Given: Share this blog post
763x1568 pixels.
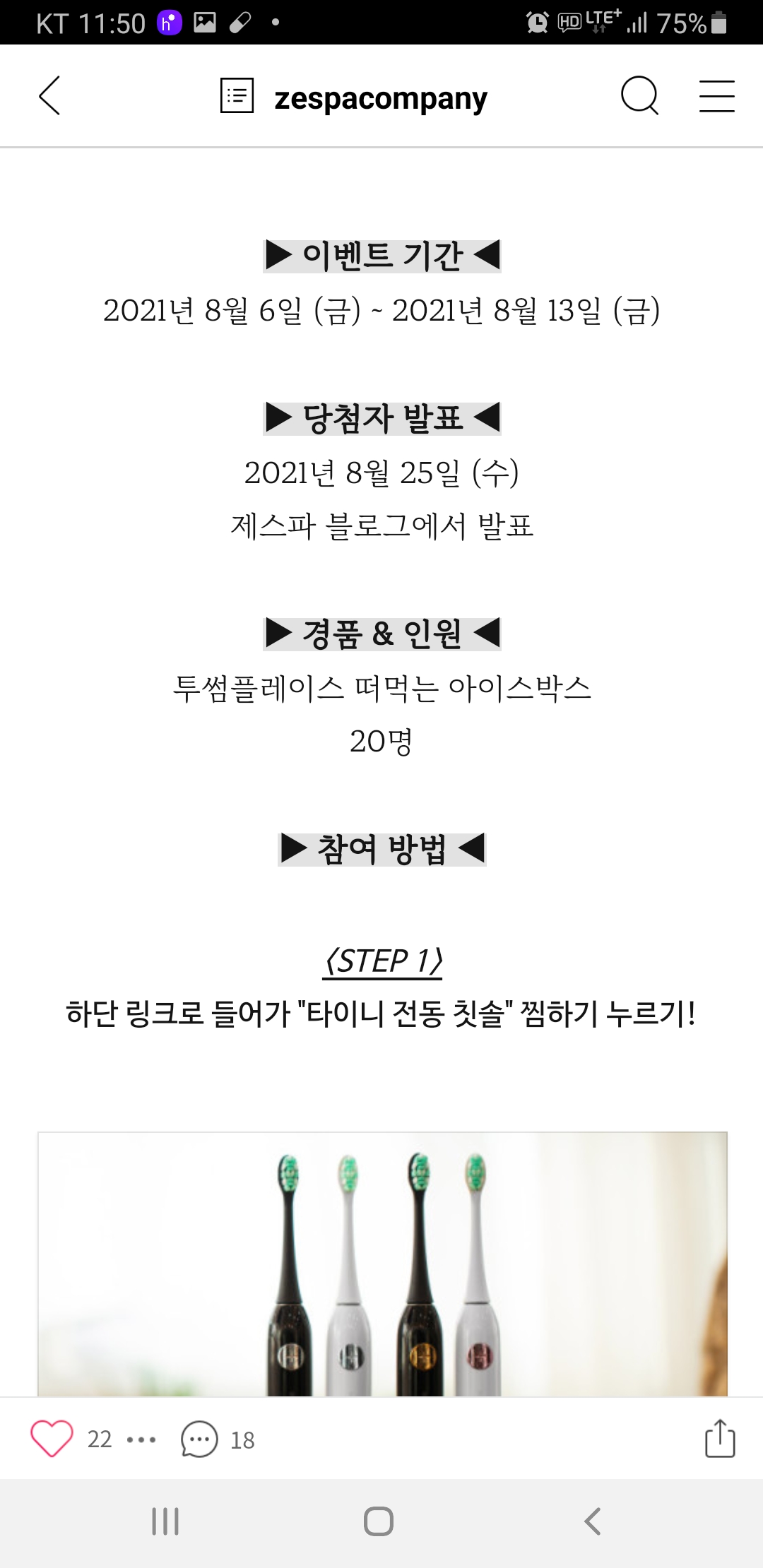Looking at the screenshot, I should point(720,1439).
